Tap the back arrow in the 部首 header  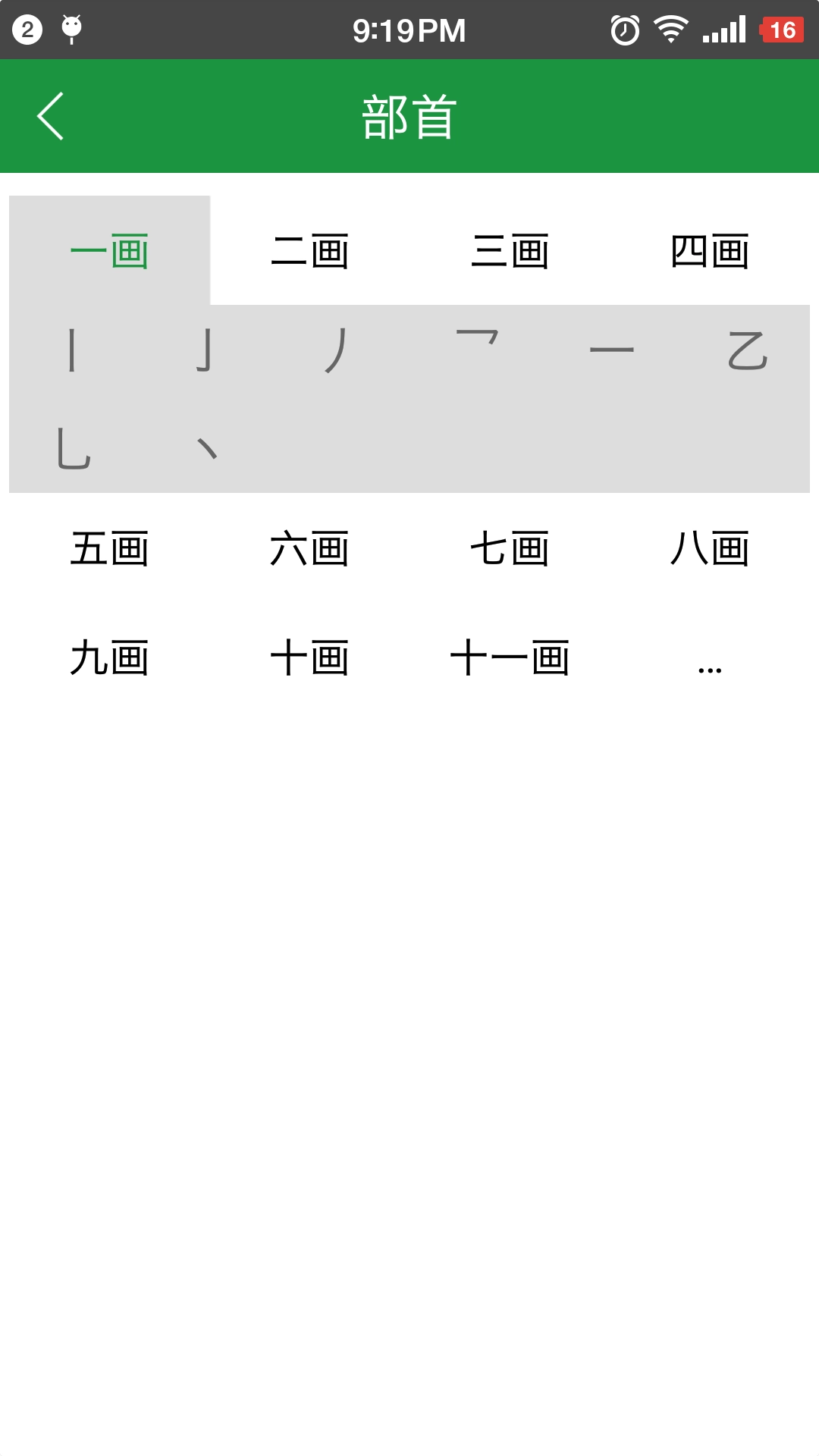(51, 115)
